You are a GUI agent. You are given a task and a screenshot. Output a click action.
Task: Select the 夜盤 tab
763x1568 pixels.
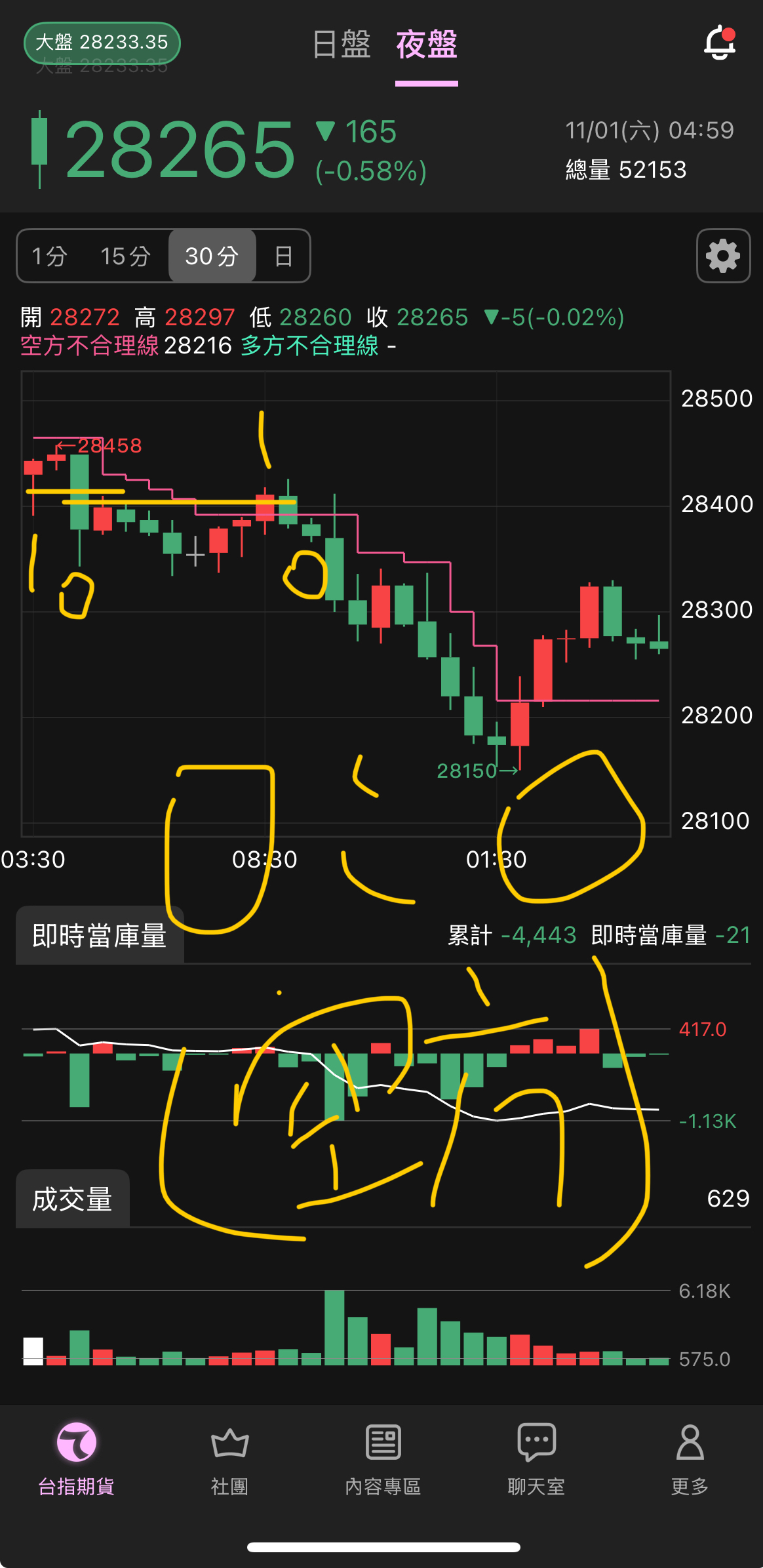point(426,45)
